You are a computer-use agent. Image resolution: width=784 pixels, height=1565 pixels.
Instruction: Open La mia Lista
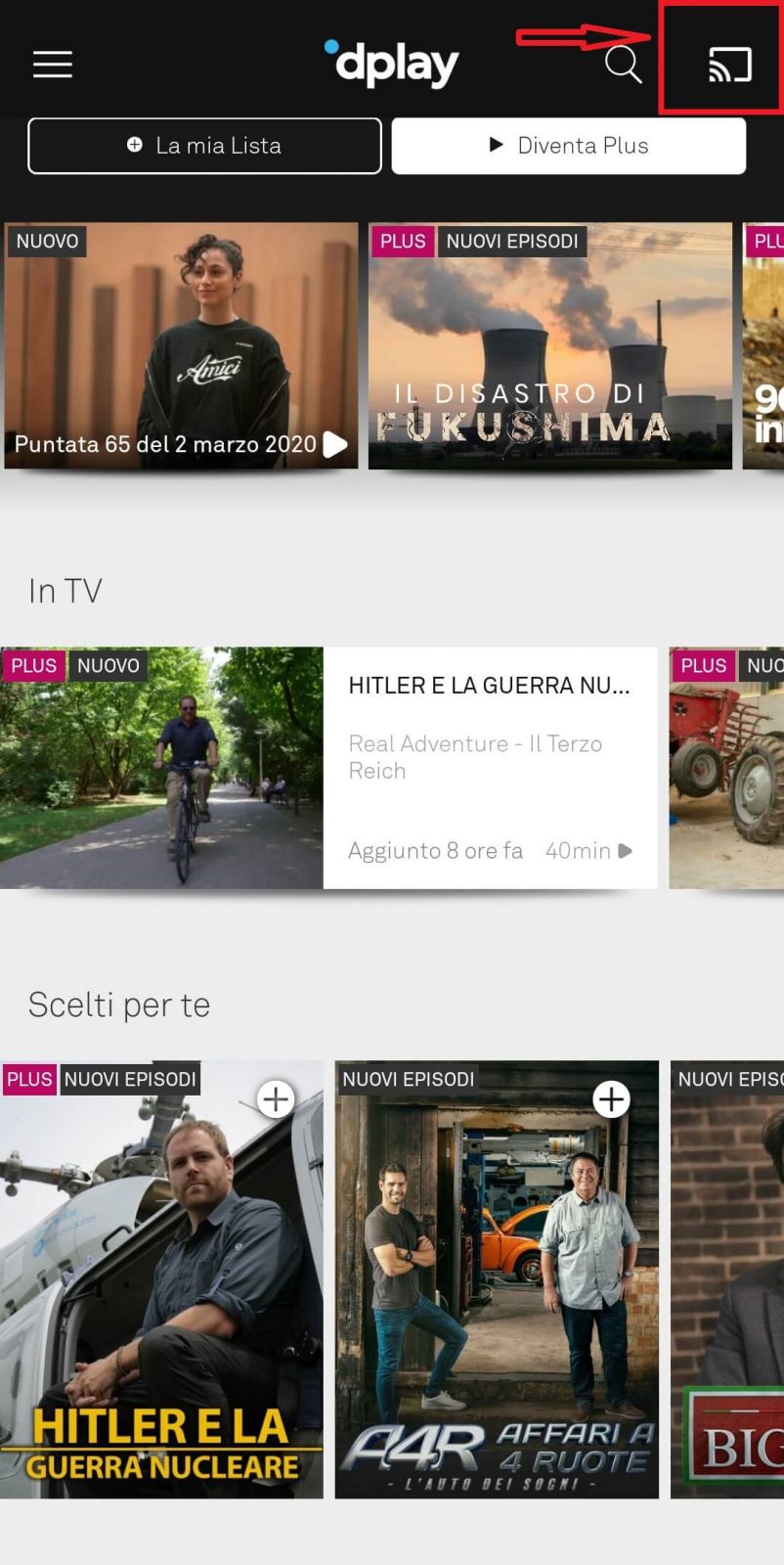tap(204, 146)
